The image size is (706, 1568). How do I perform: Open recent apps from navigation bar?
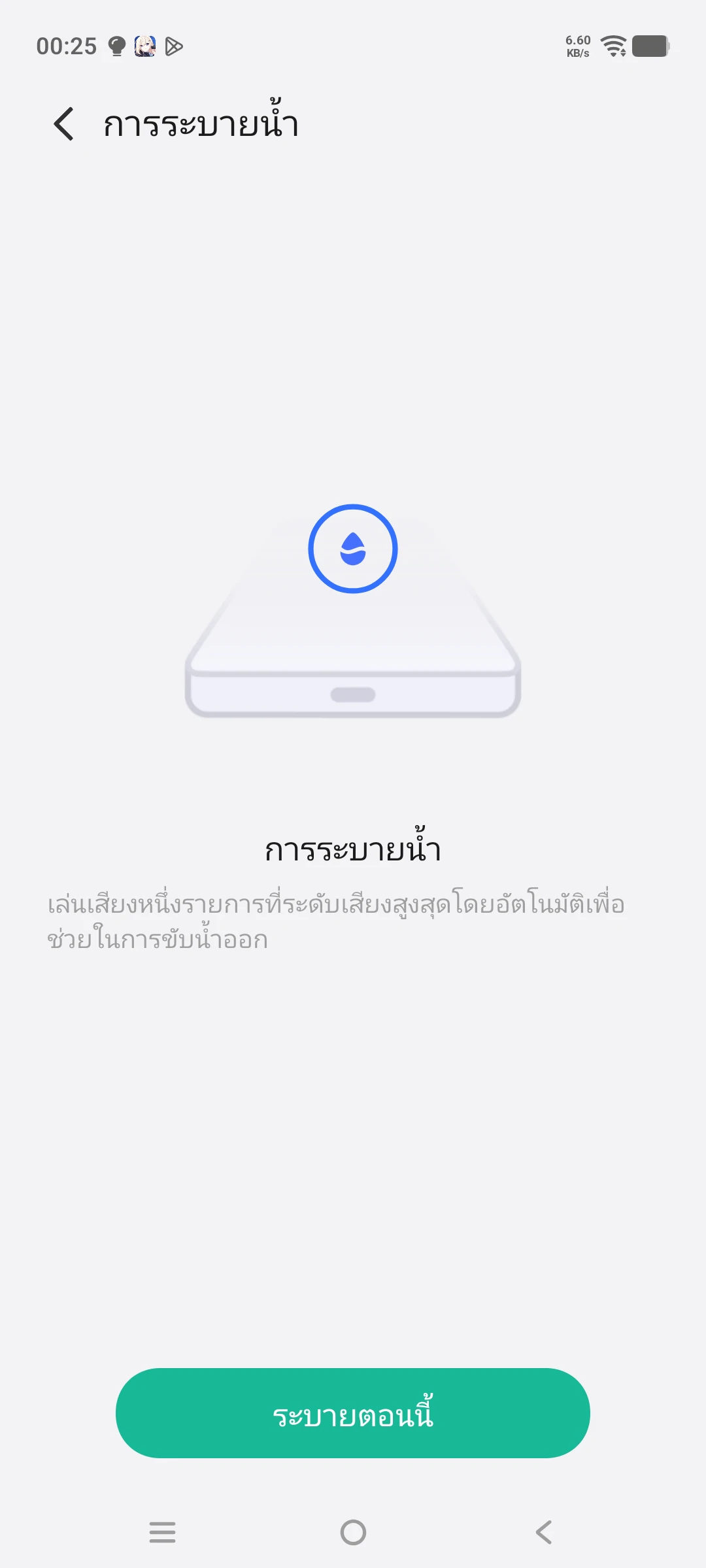click(162, 1532)
